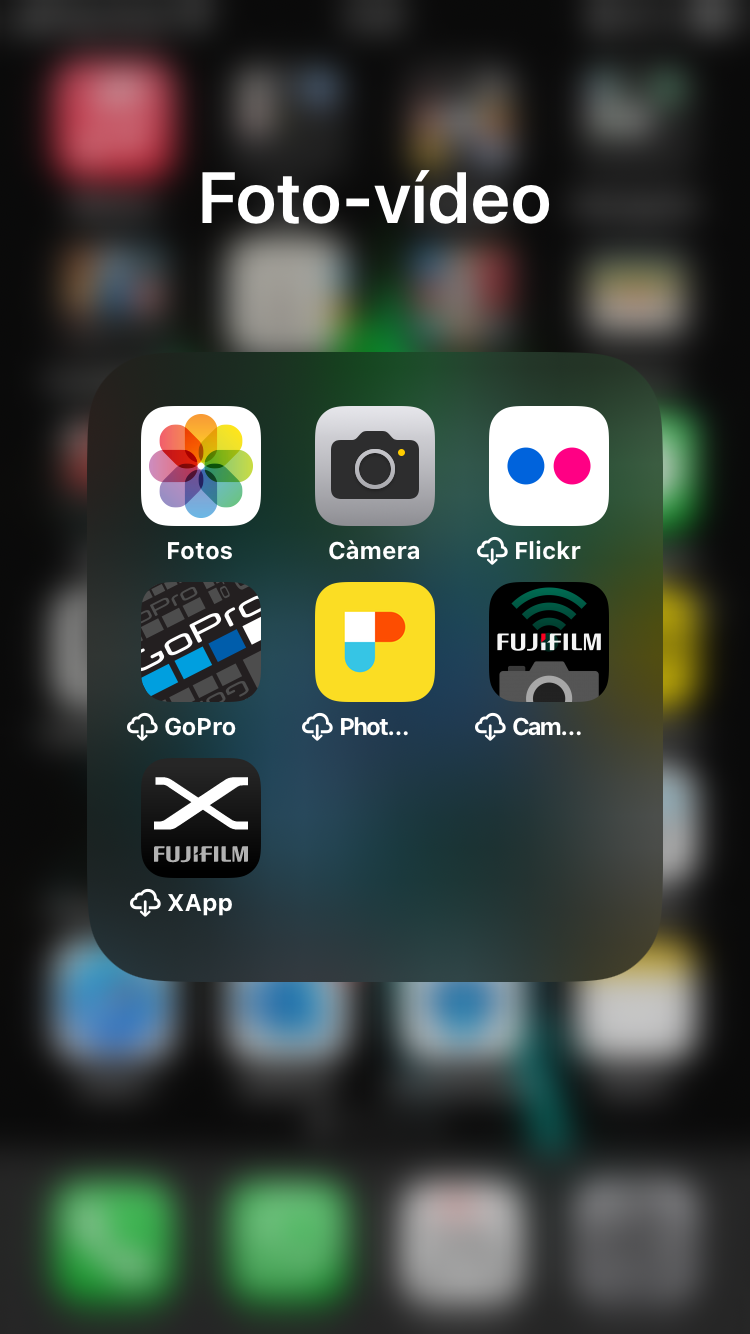Open the yellow Phot... app icon
This screenshot has width=750, height=1334.
[x=374, y=642]
